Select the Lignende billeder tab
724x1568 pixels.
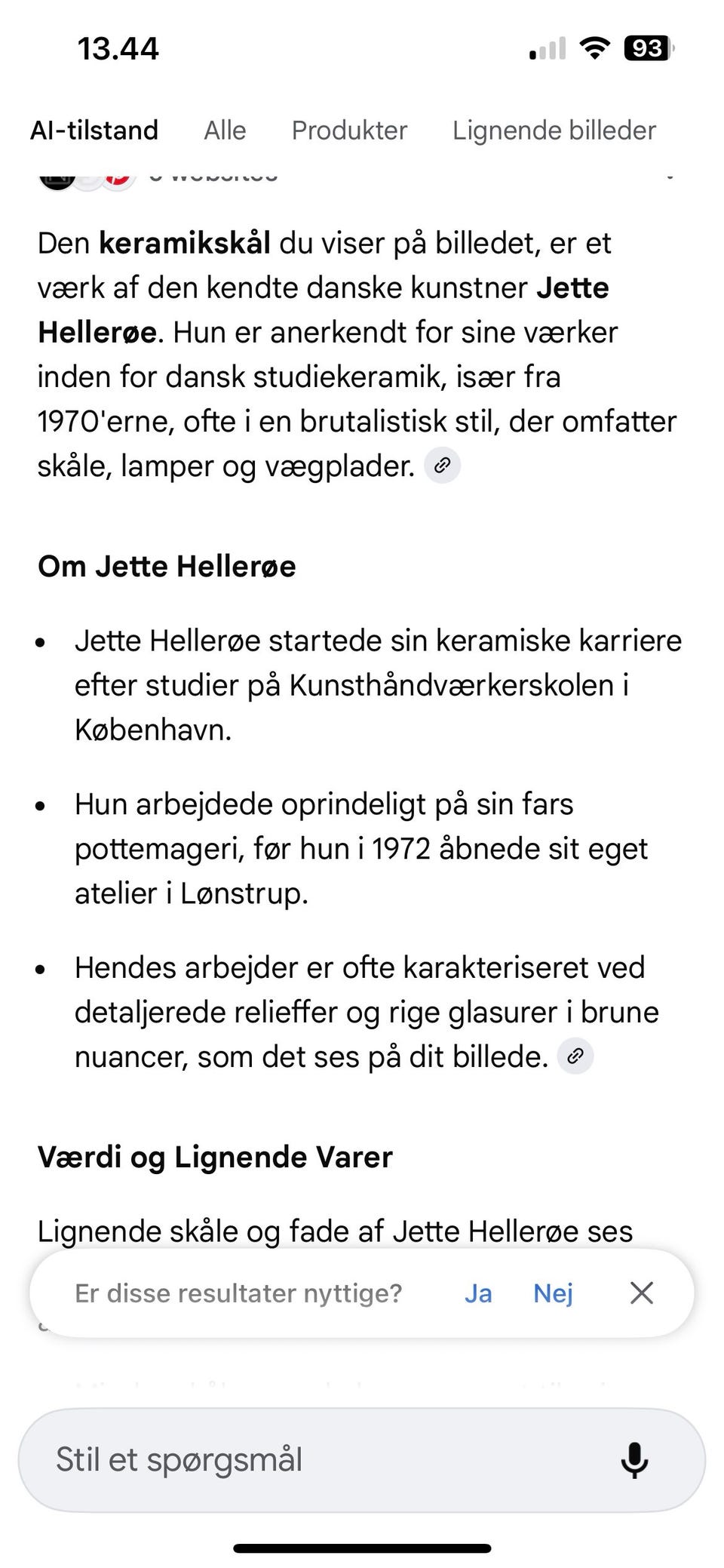point(554,130)
